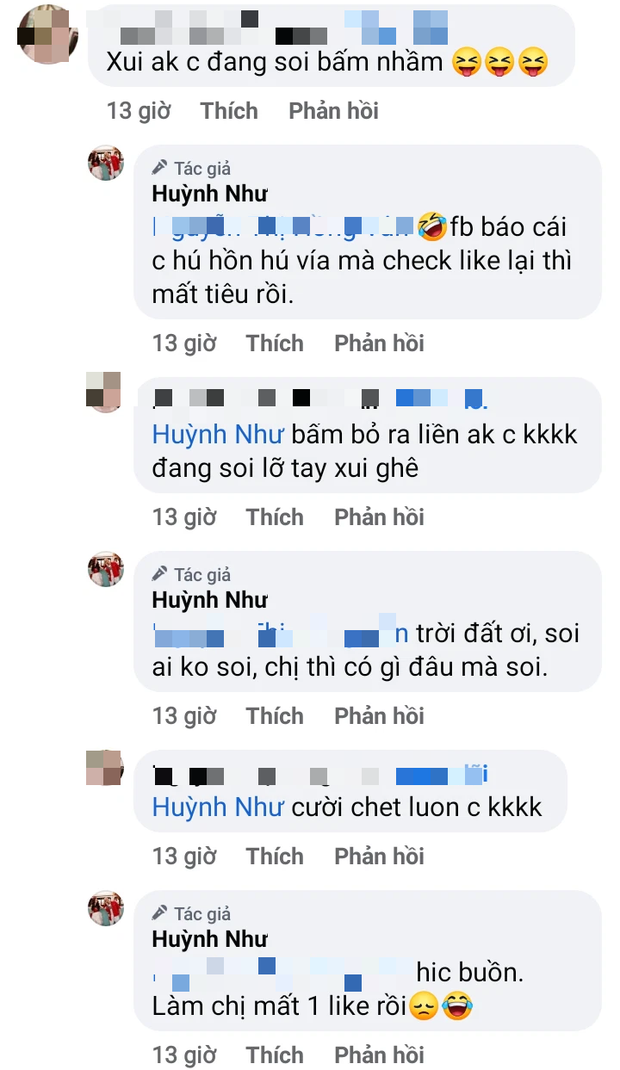620x1070 pixels.
Task: Like Huỳnh Như's comment 'trời đất ơi, soi ai ko soi'
Action: tap(274, 715)
